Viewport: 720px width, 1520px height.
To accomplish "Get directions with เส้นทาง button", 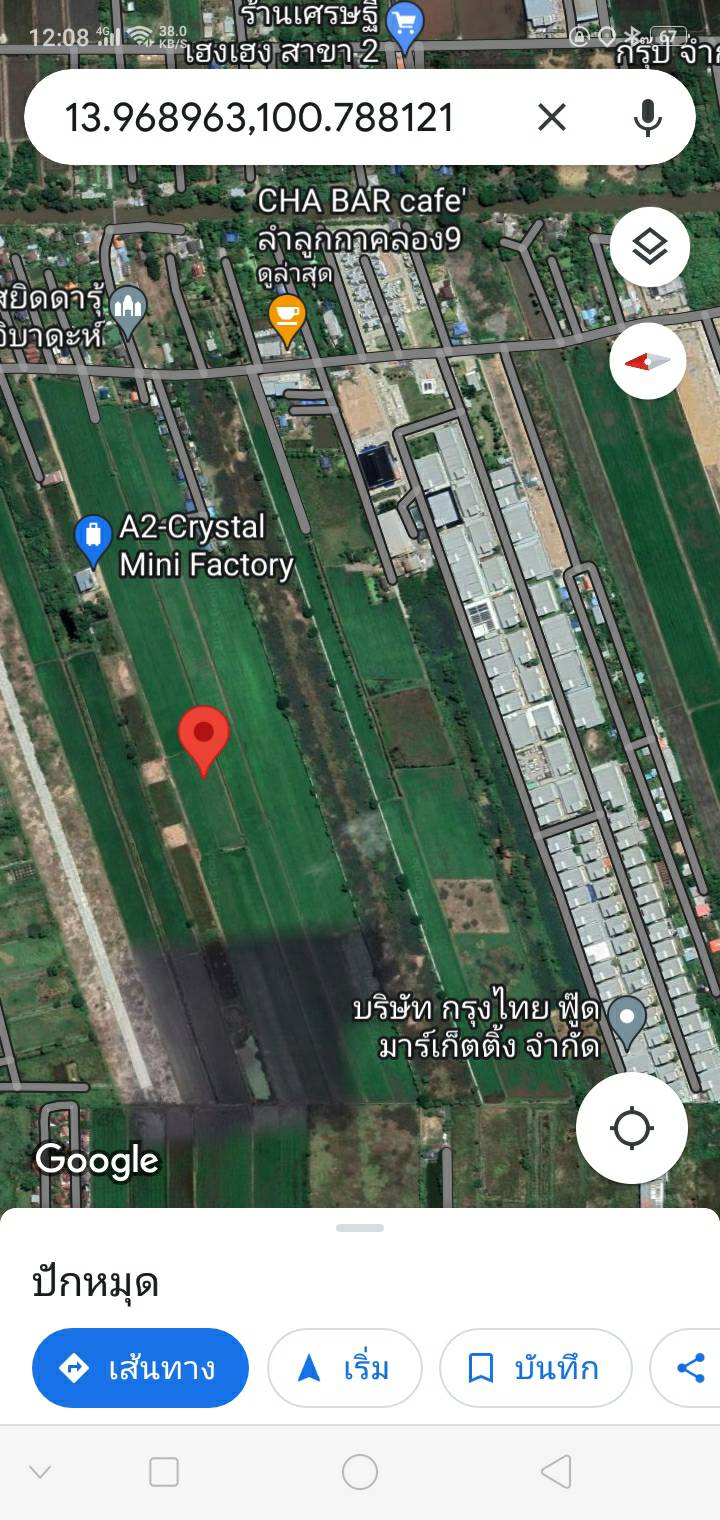I will click(x=140, y=1368).
